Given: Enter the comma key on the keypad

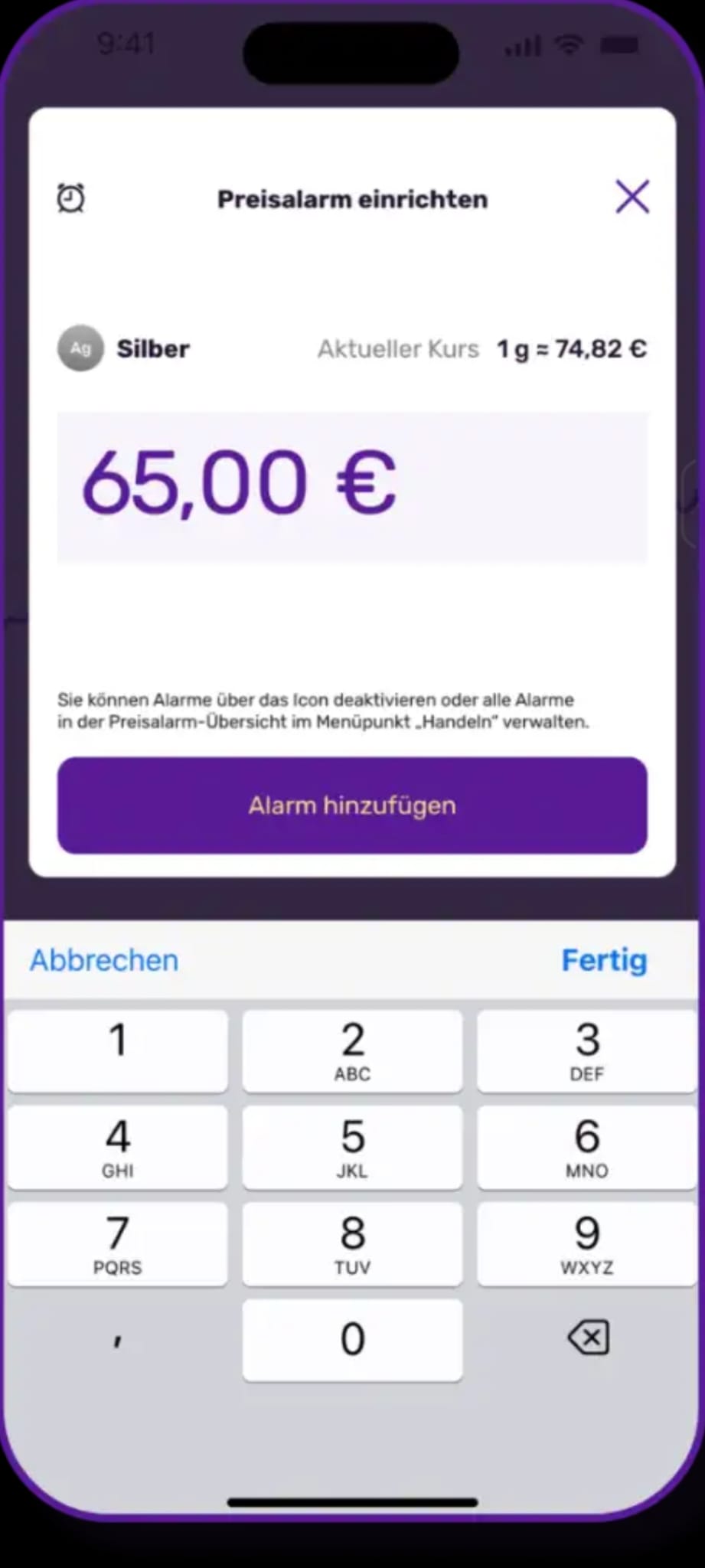Looking at the screenshot, I should [118, 1340].
